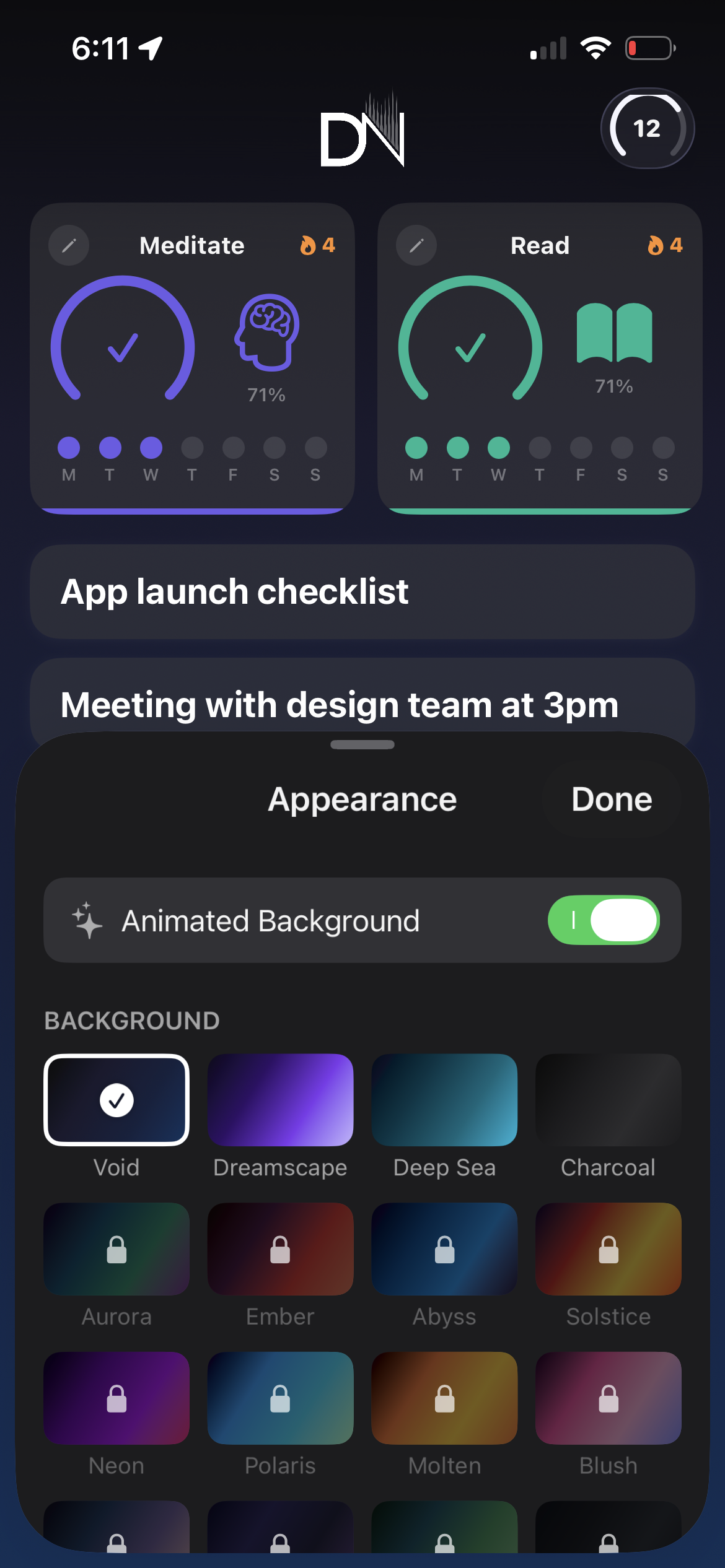The height and width of the screenshot is (1568, 725).
Task: Tap the Meditate progress ring checkmark
Action: click(x=122, y=347)
